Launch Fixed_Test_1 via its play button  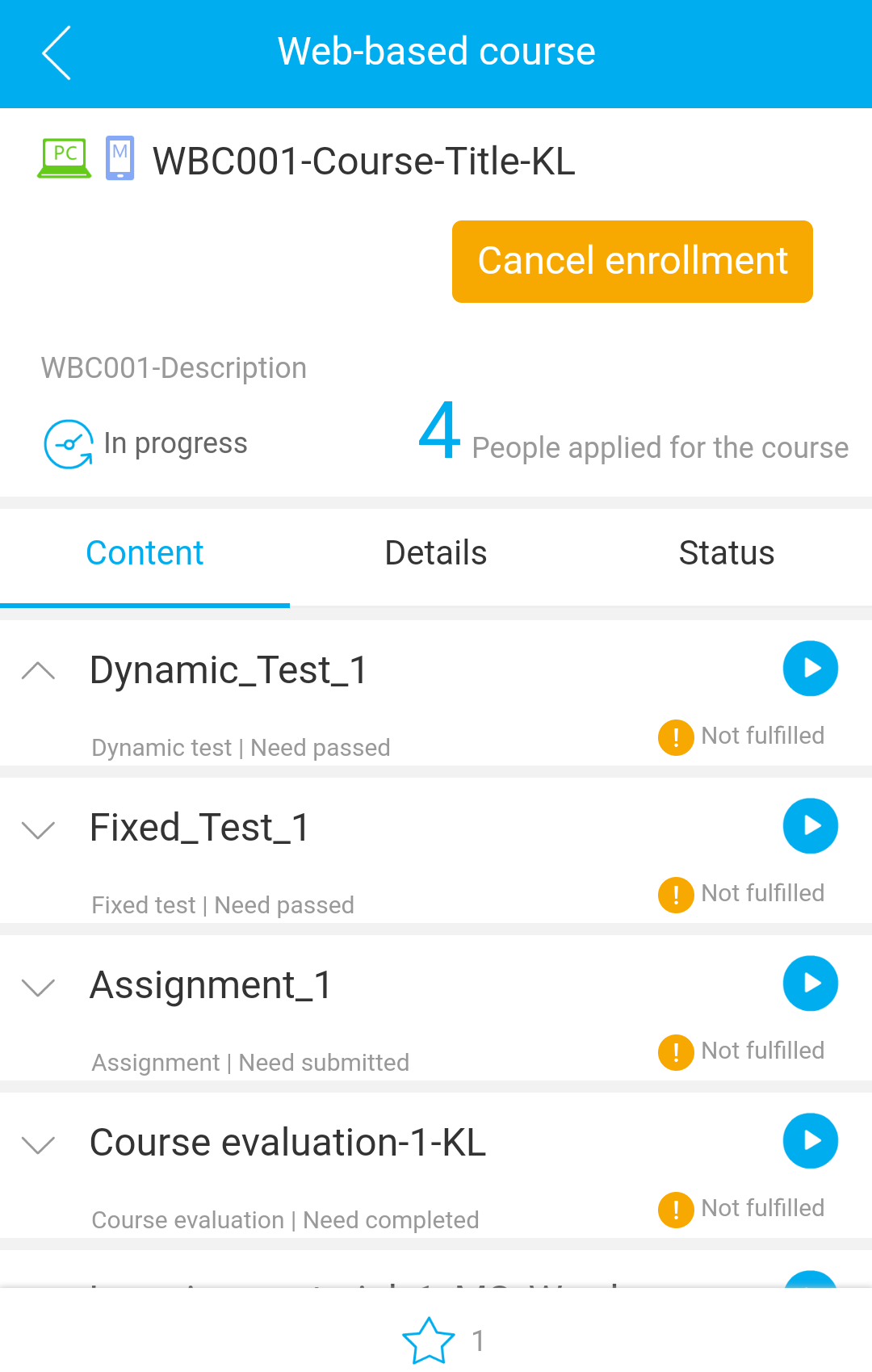pos(810,826)
